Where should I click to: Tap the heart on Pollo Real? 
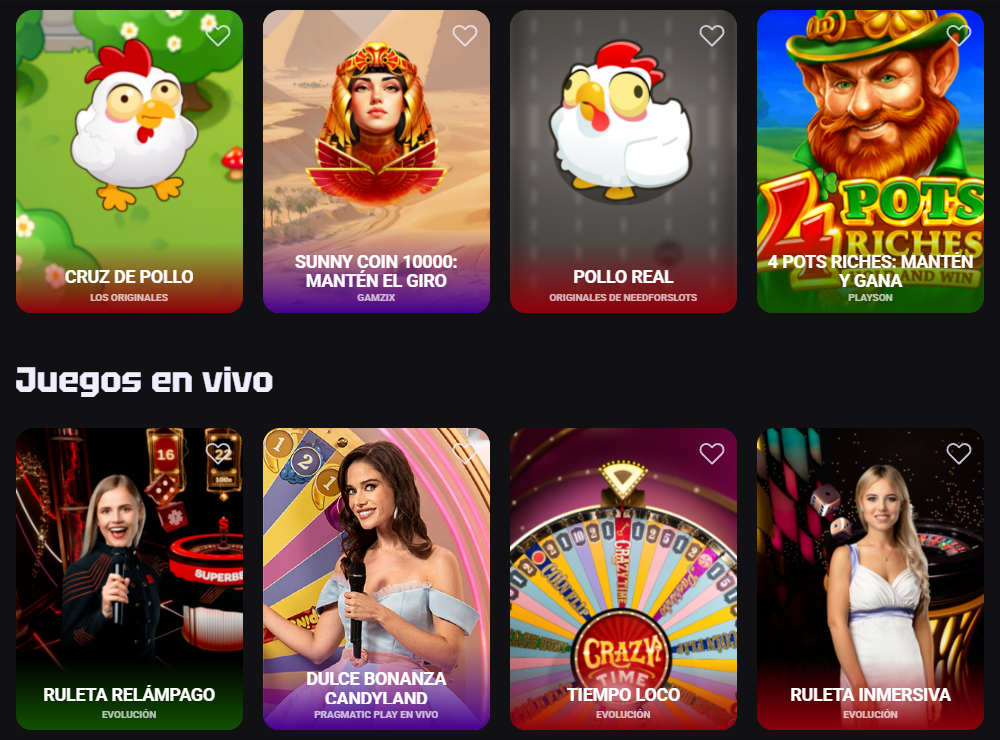(x=712, y=36)
